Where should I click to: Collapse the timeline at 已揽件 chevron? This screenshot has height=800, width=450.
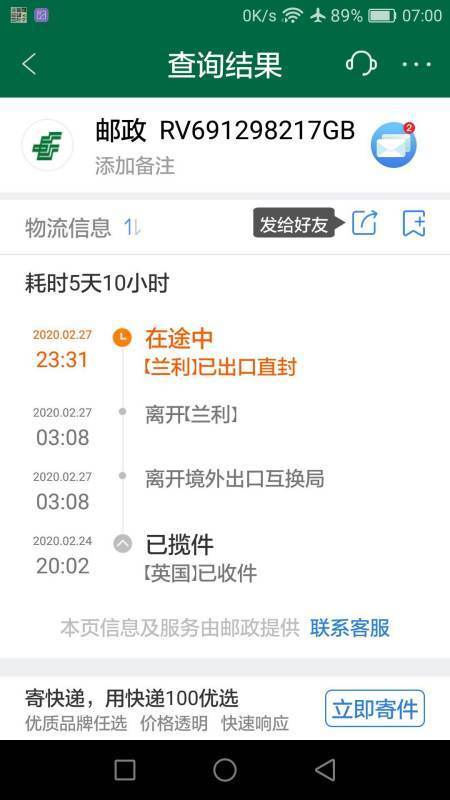122,544
